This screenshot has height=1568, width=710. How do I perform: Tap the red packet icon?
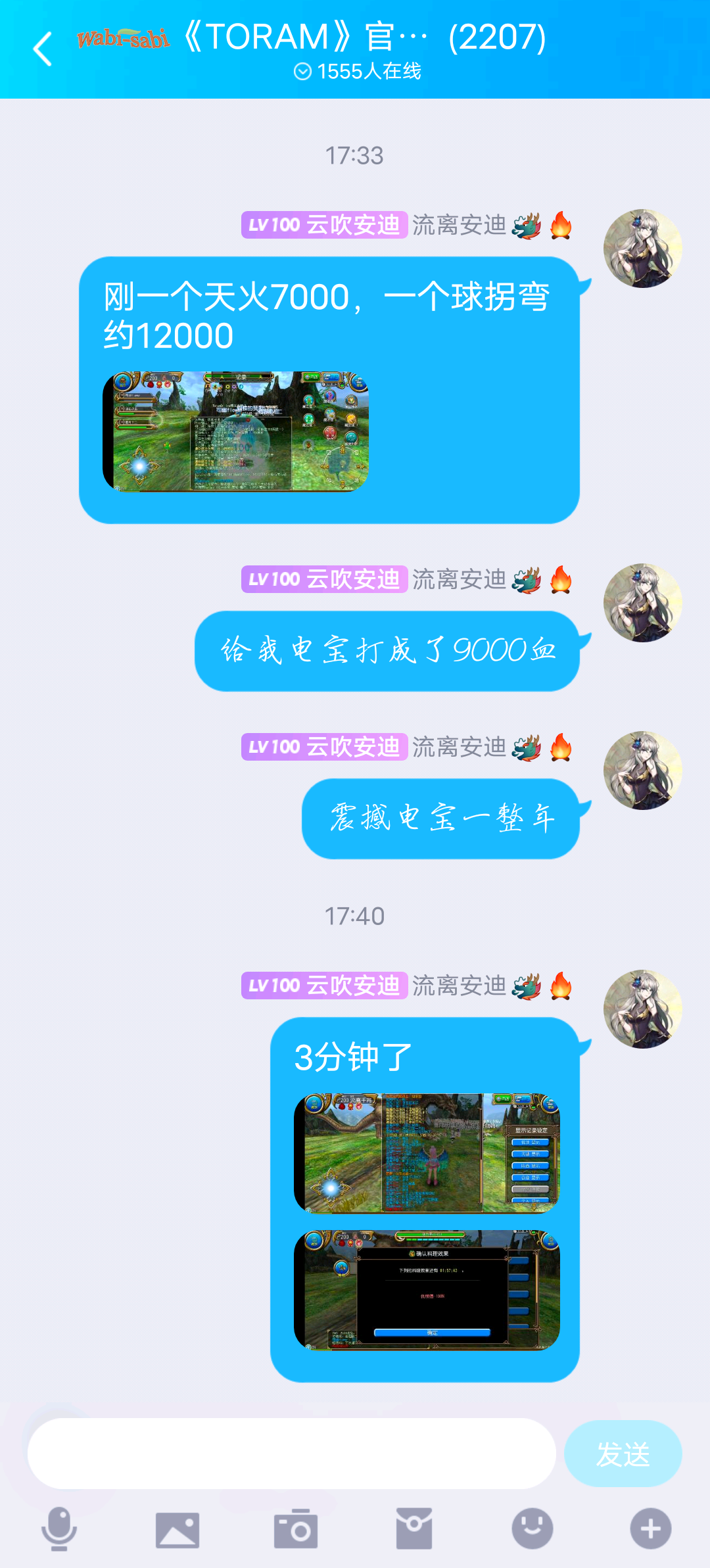click(x=414, y=1527)
